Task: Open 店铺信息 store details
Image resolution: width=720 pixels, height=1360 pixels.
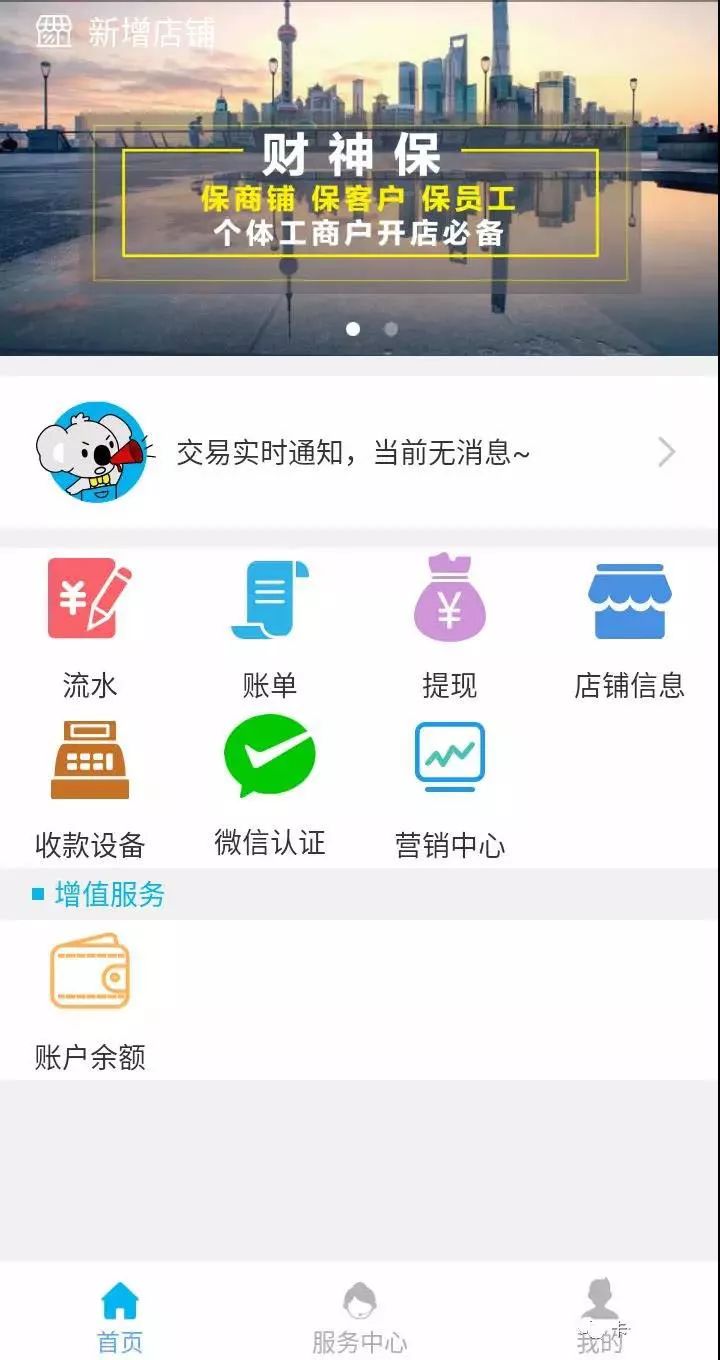Action: coord(628,625)
